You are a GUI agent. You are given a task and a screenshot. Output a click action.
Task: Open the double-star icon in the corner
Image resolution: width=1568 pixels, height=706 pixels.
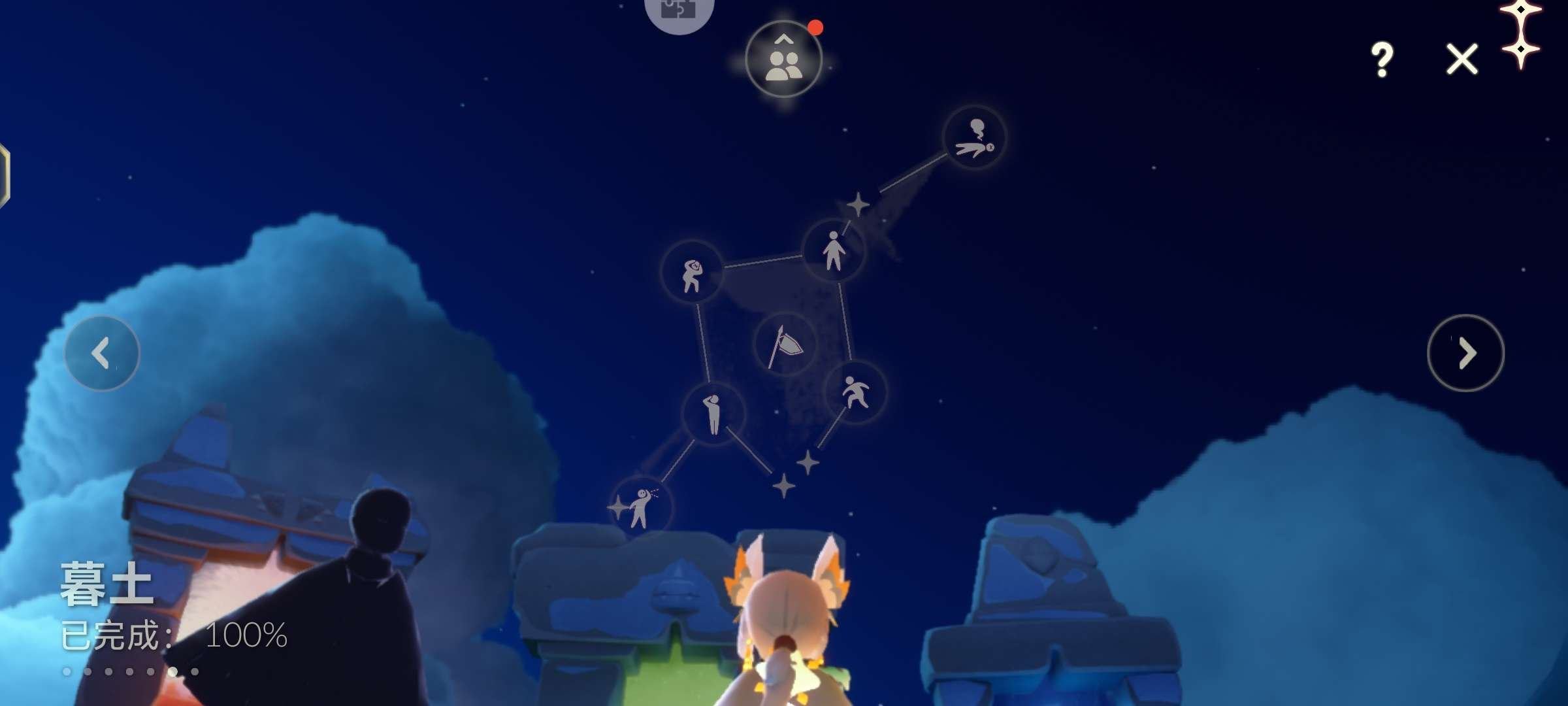tap(1520, 31)
